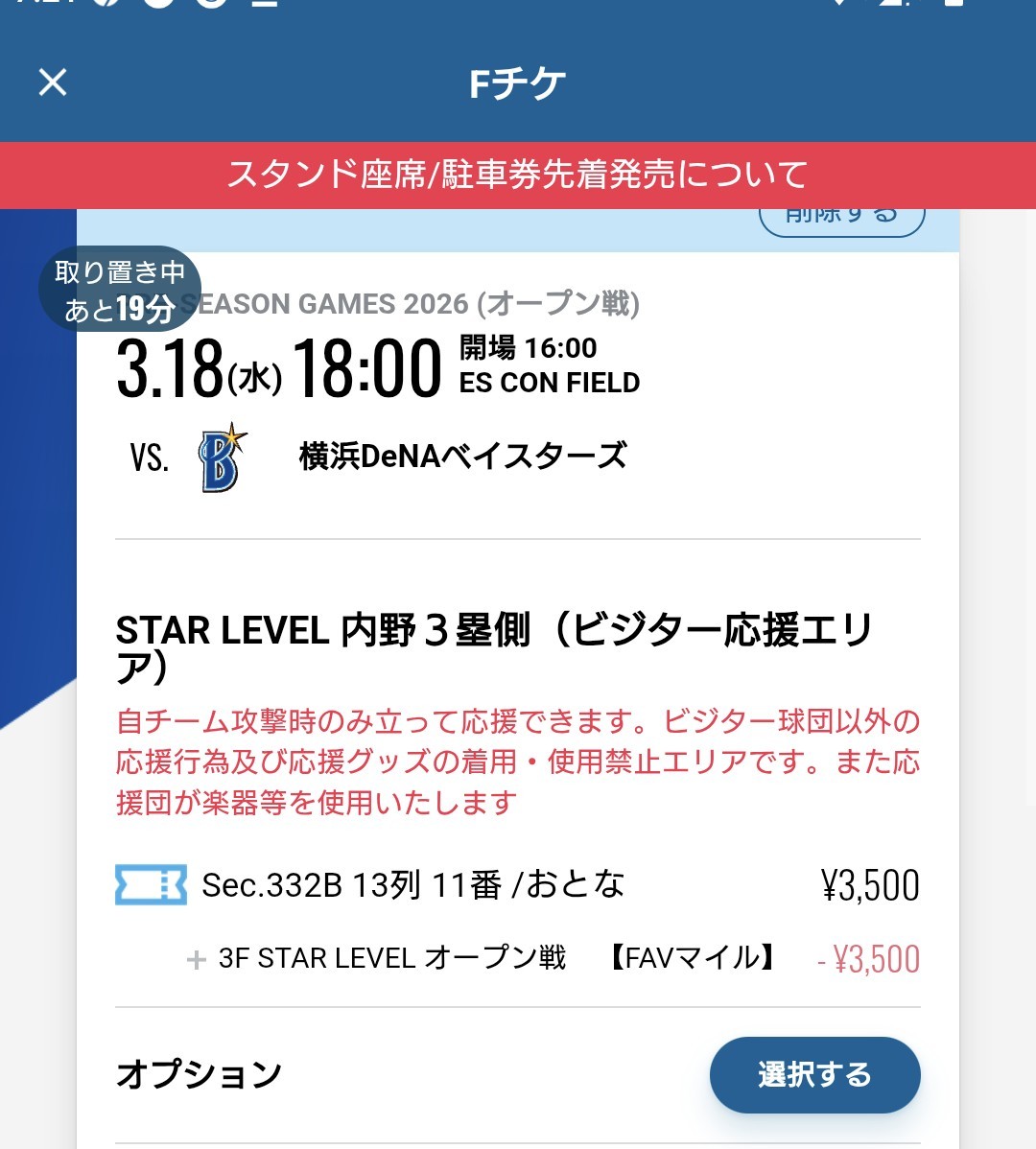Expand the 3F STAR LEVEL オープン戦 discount row

(x=197, y=959)
